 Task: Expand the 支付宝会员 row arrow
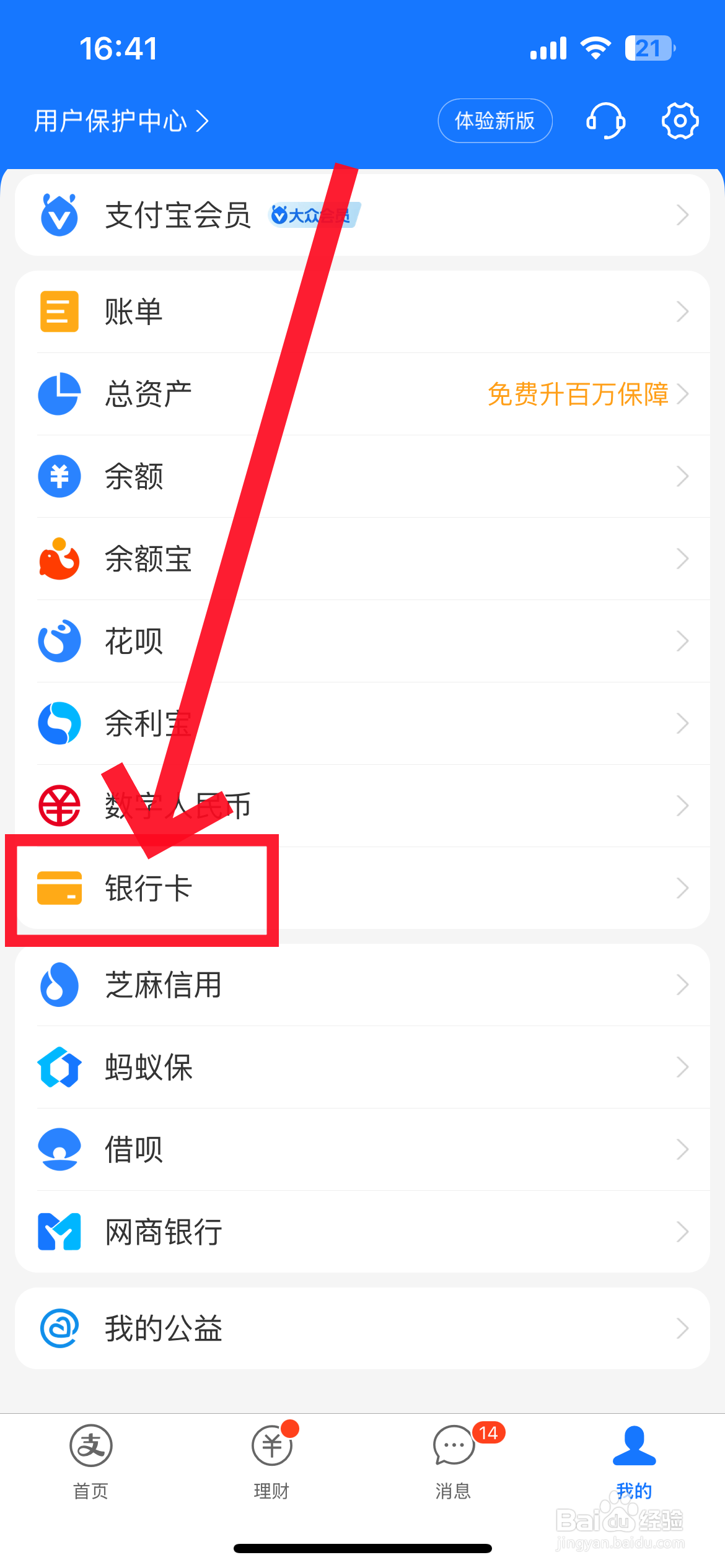tap(682, 215)
